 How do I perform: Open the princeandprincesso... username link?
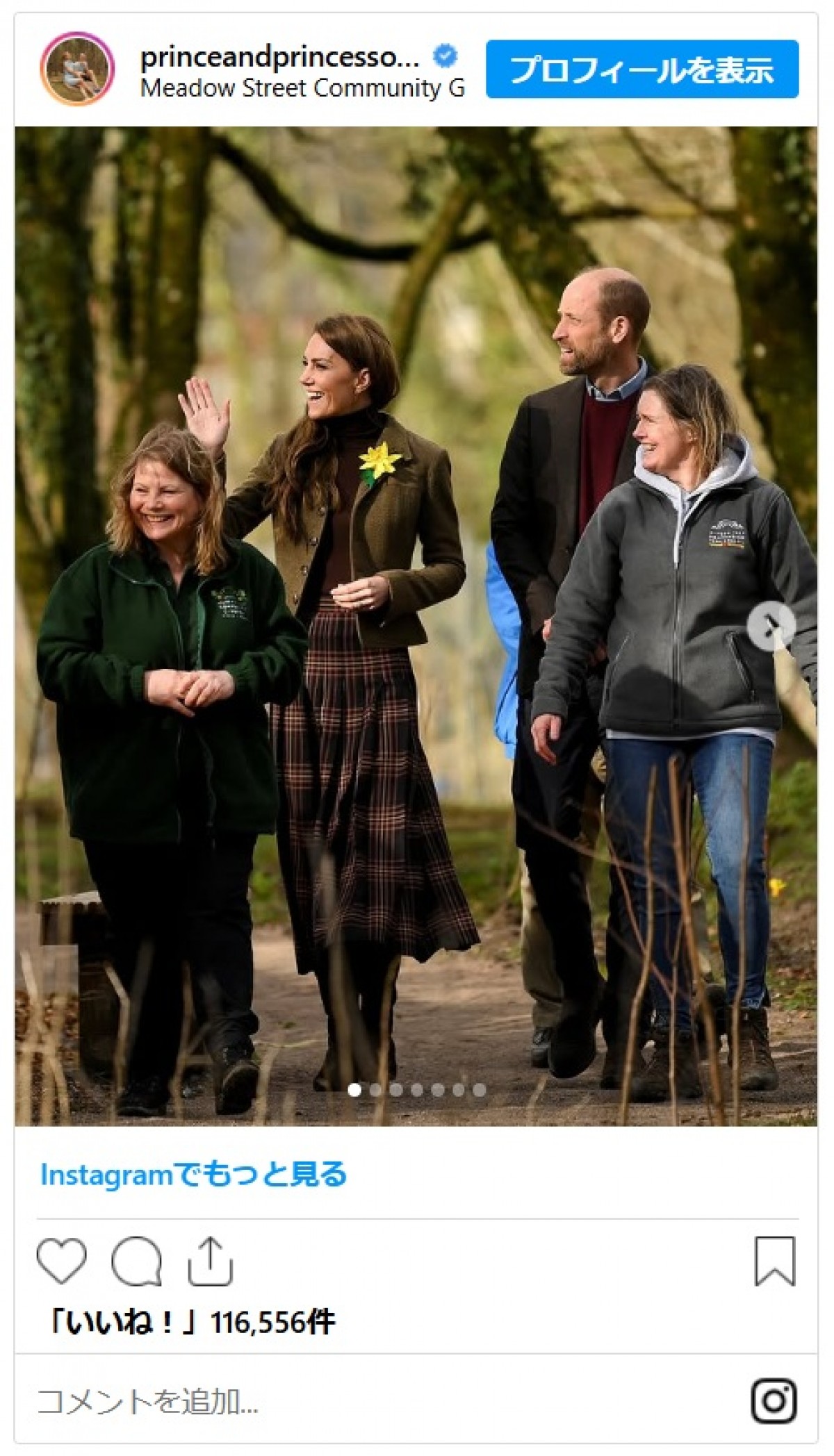(x=279, y=57)
